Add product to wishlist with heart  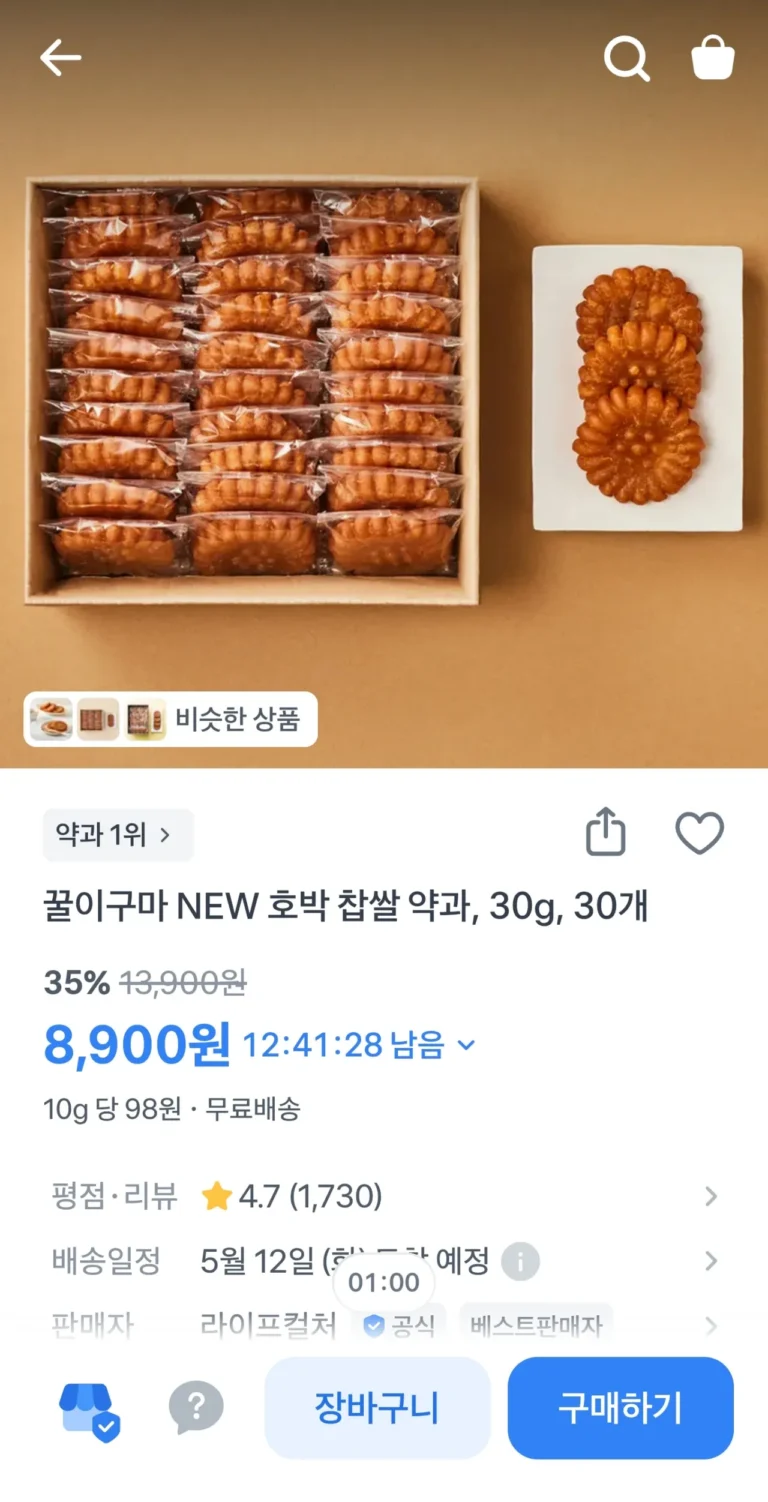pos(700,833)
